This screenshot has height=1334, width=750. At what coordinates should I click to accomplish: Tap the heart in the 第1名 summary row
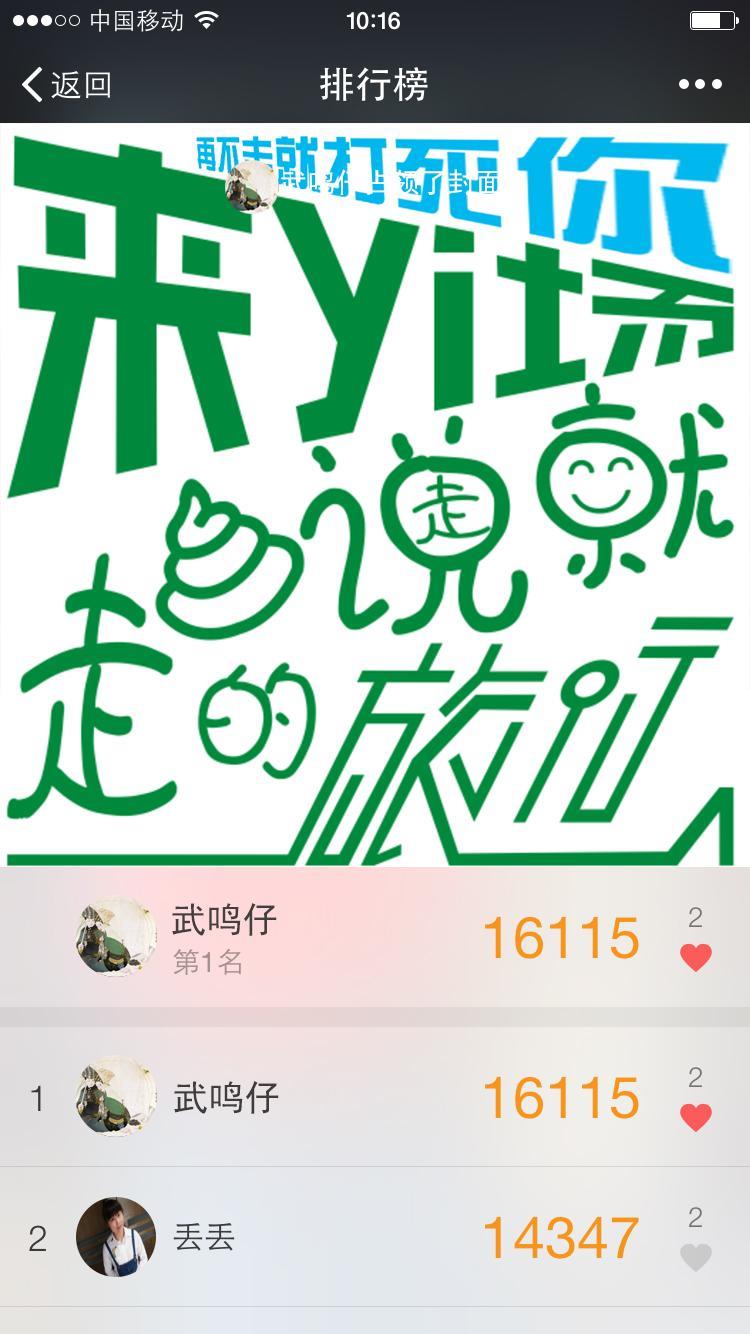(696, 957)
